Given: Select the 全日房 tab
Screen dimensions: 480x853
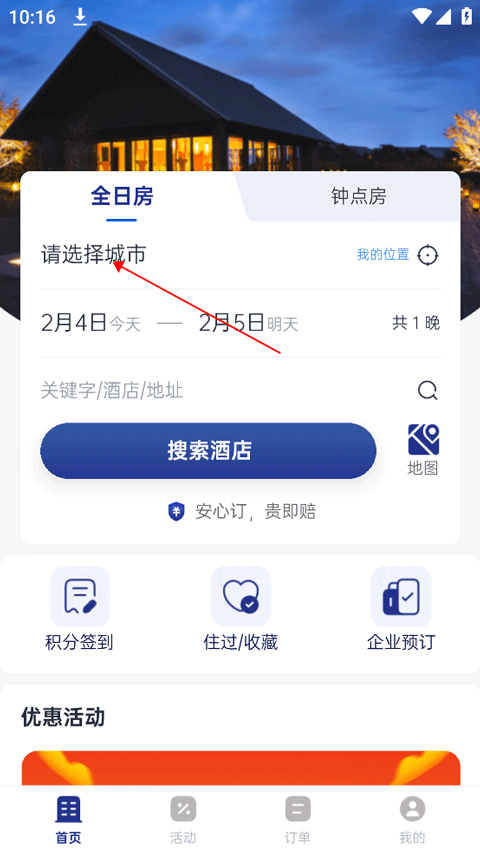Looking at the screenshot, I should (x=122, y=196).
